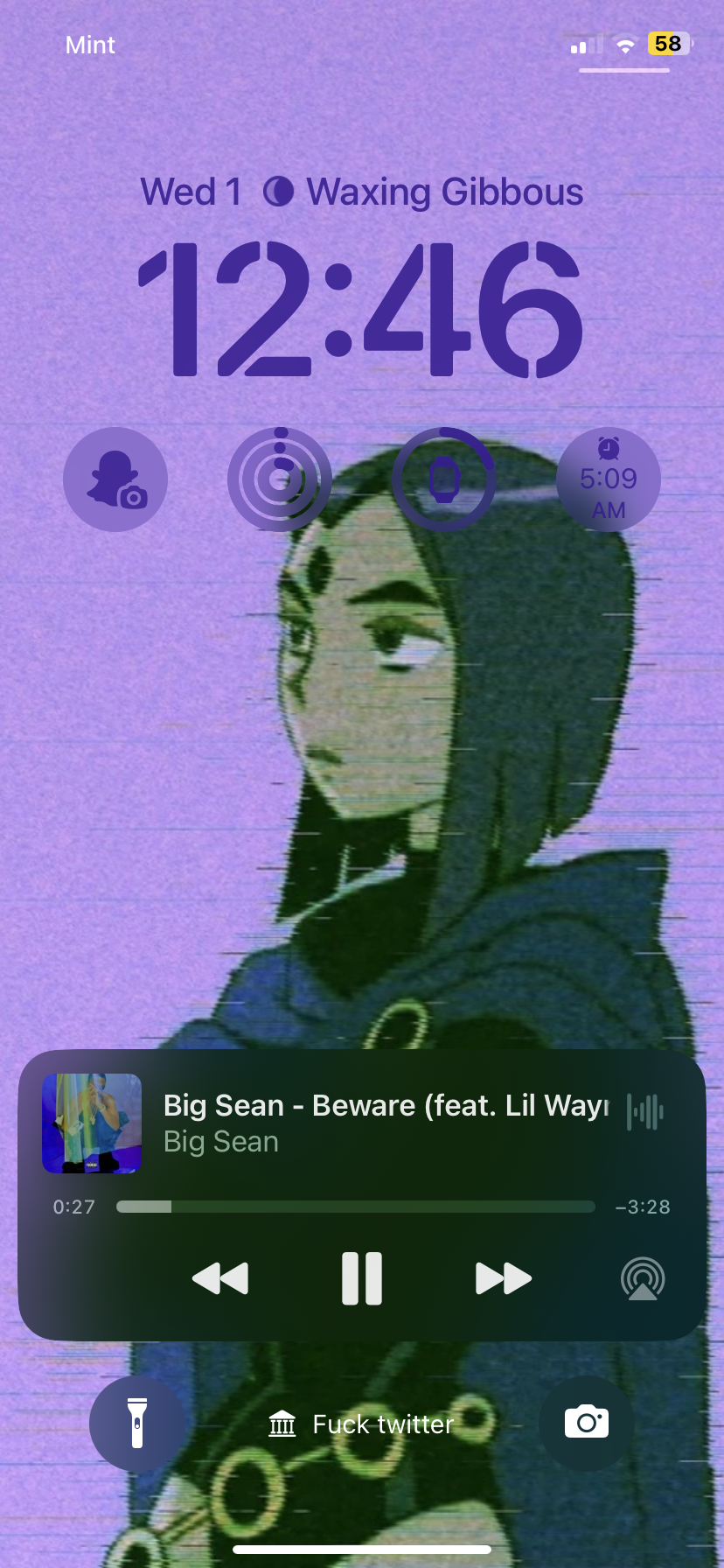Open the 5:09 AM alarm widget
The height and width of the screenshot is (1568, 724).
pyautogui.click(x=609, y=479)
